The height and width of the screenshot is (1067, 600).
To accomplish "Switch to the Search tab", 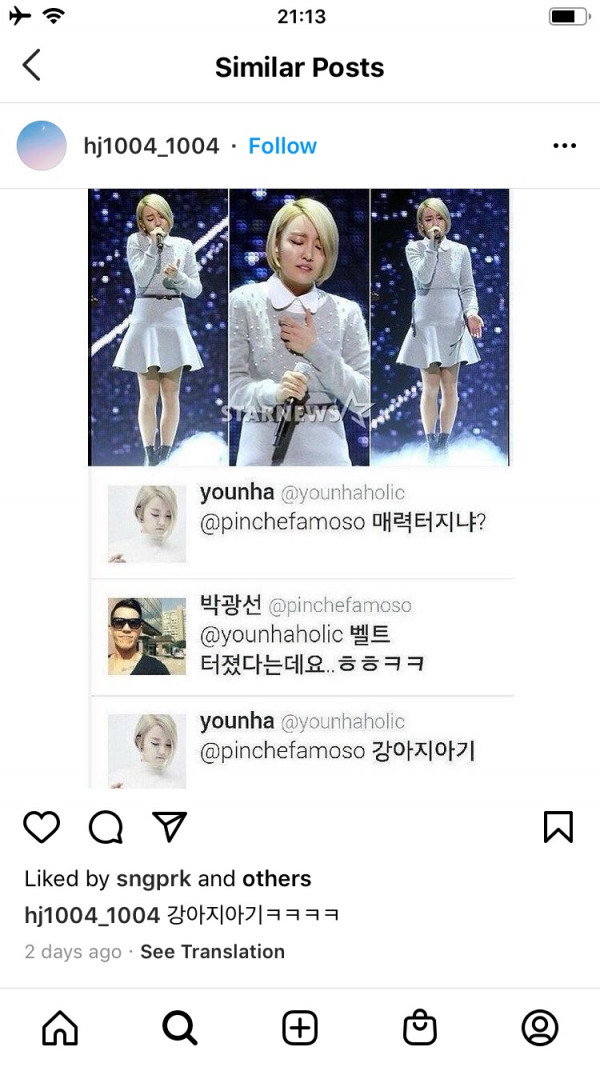I will click(180, 1027).
